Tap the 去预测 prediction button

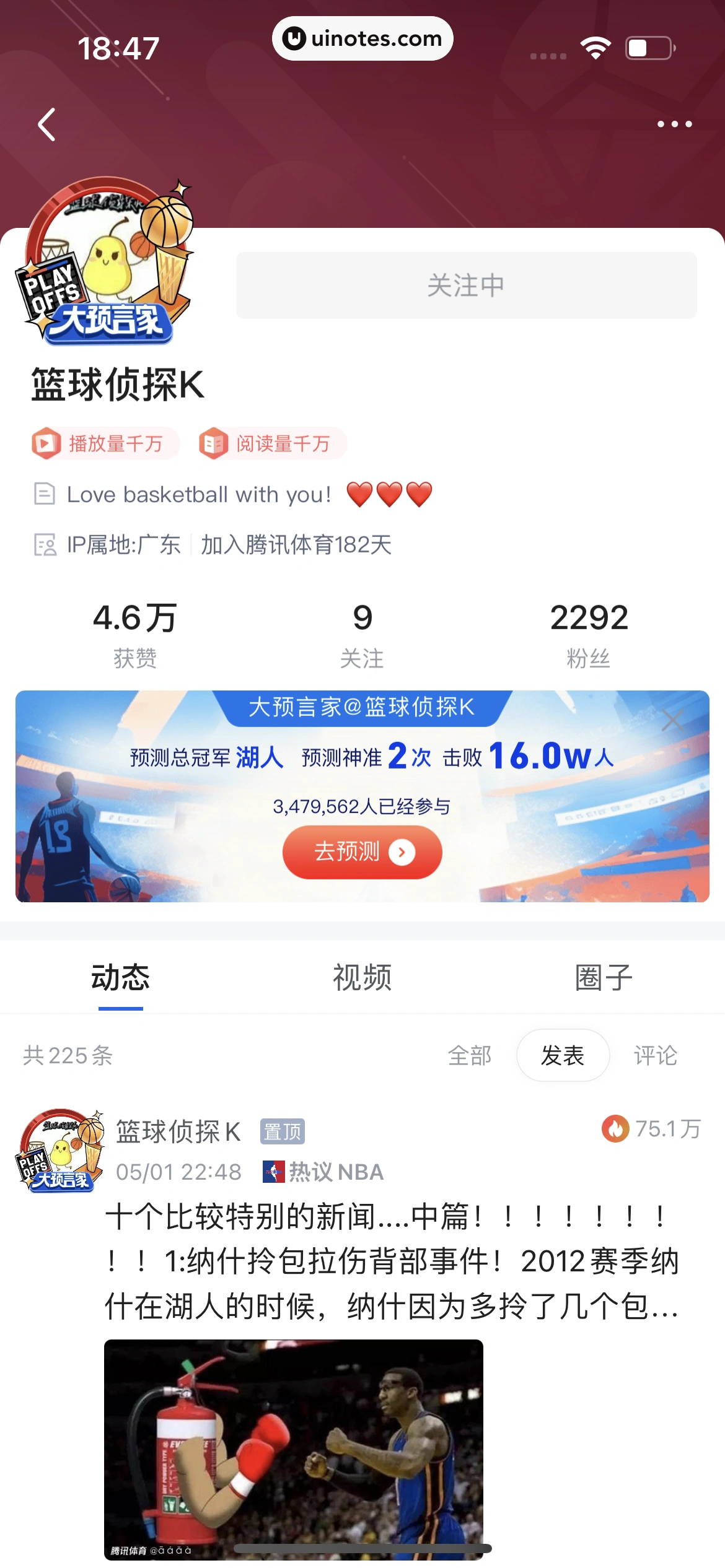362,852
